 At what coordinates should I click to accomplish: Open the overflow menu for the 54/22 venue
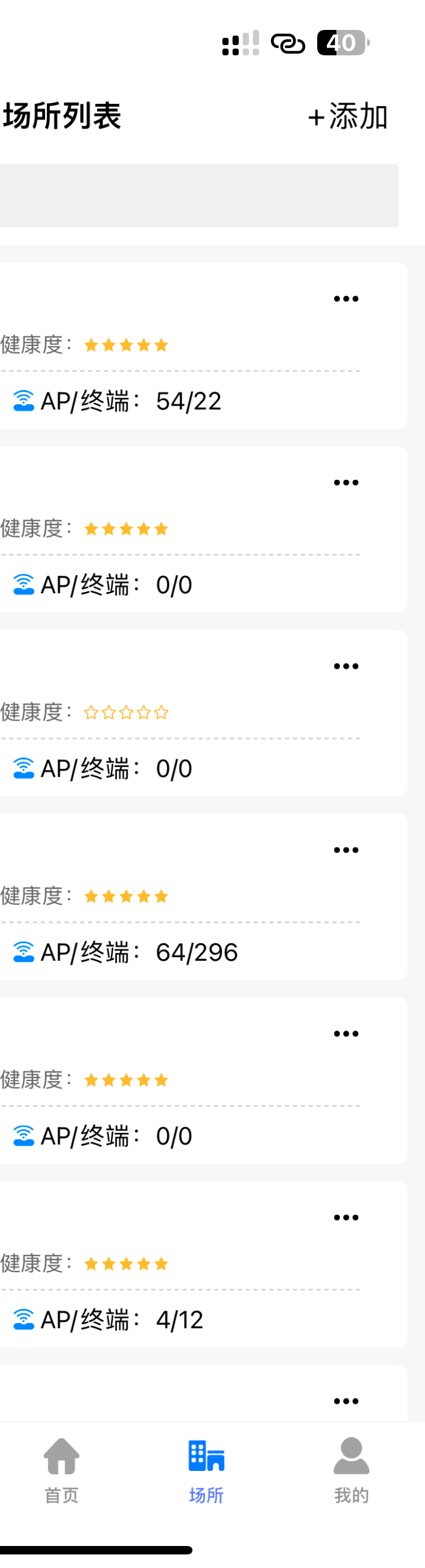point(346,299)
